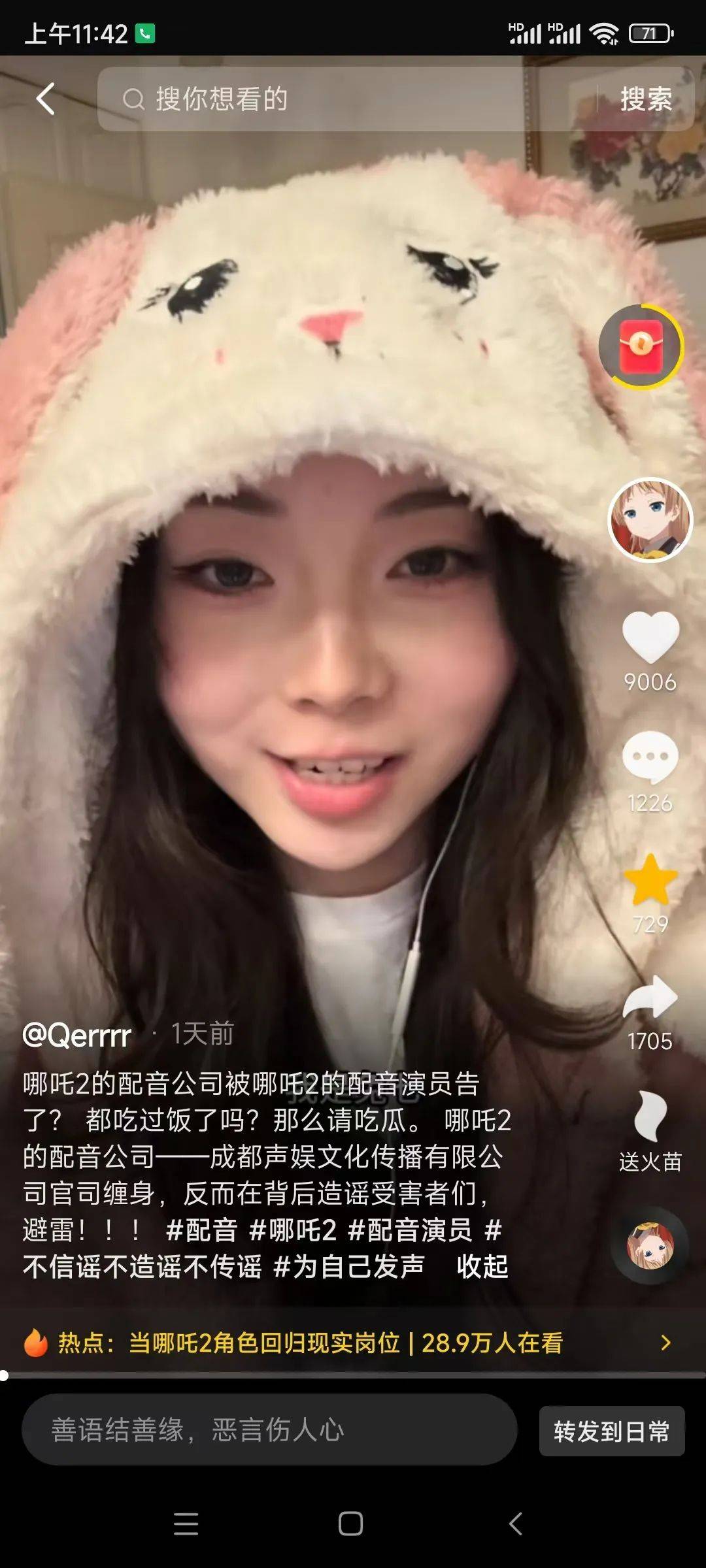Go back with the left arrow

44,99
